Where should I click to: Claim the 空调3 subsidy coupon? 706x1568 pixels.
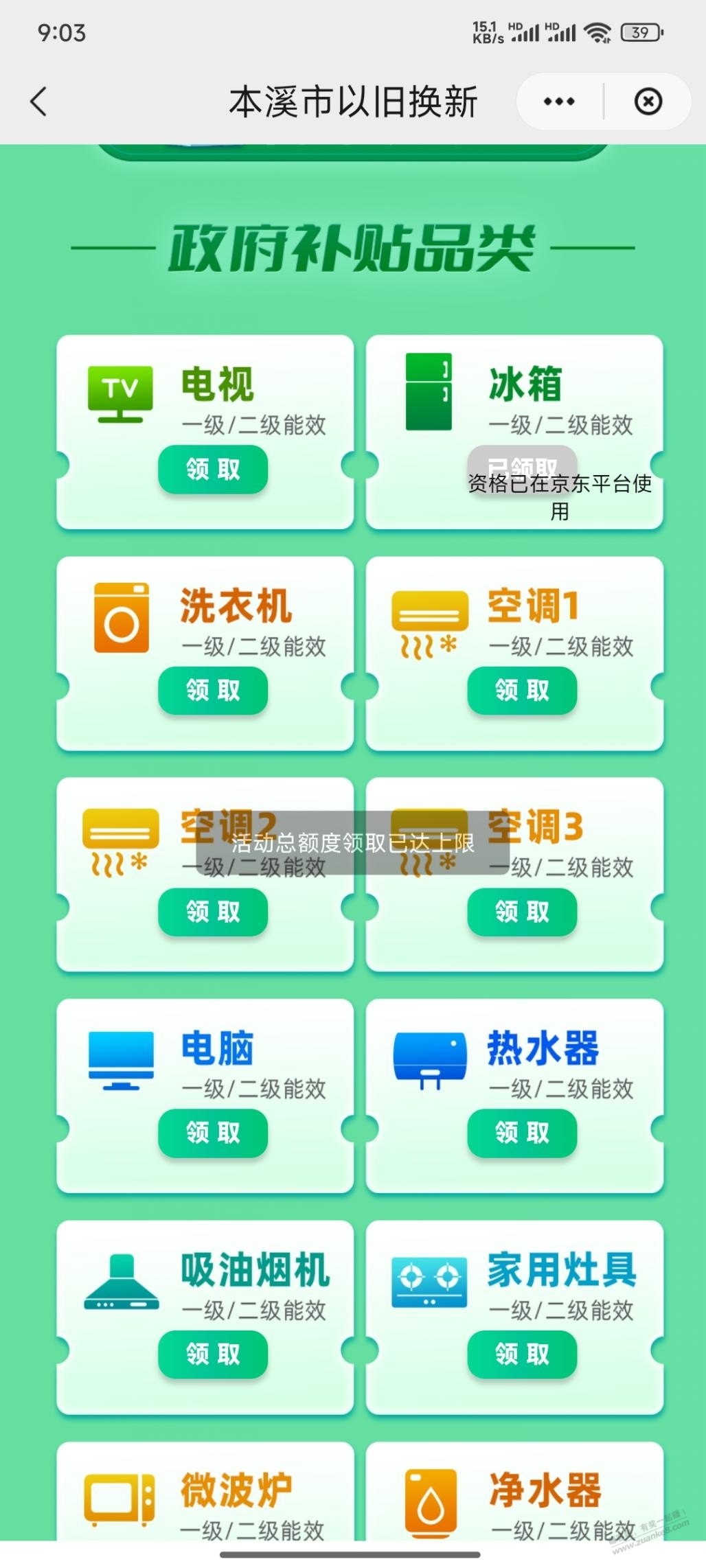[x=522, y=912]
